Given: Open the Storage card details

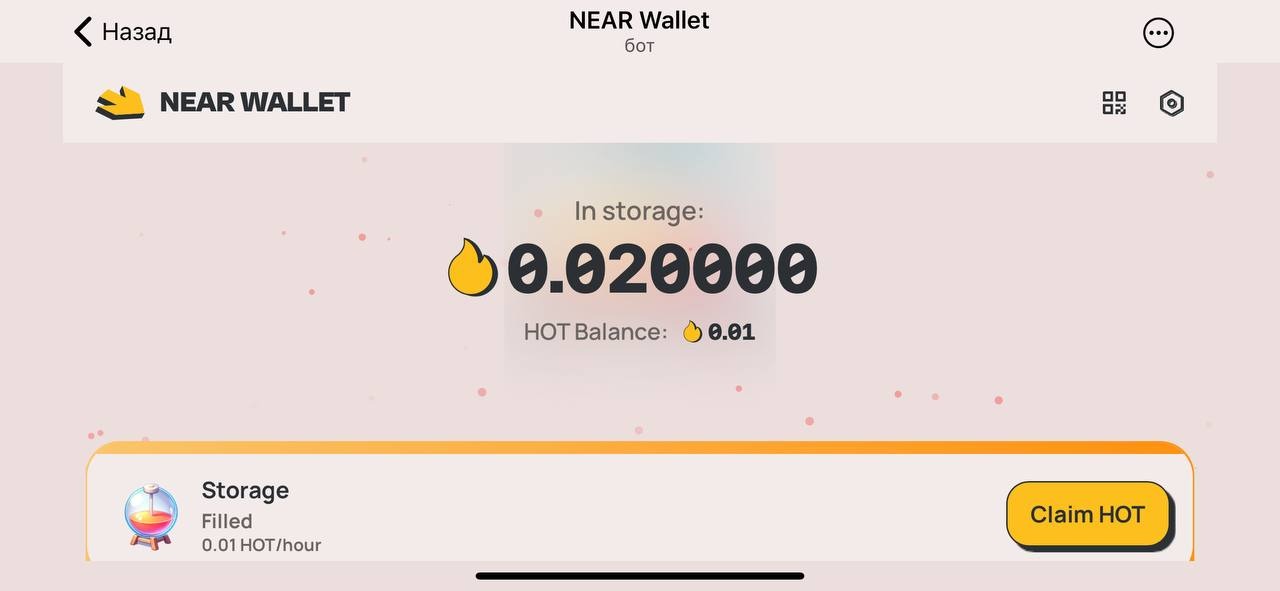Looking at the screenshot, I should (245, 514).
